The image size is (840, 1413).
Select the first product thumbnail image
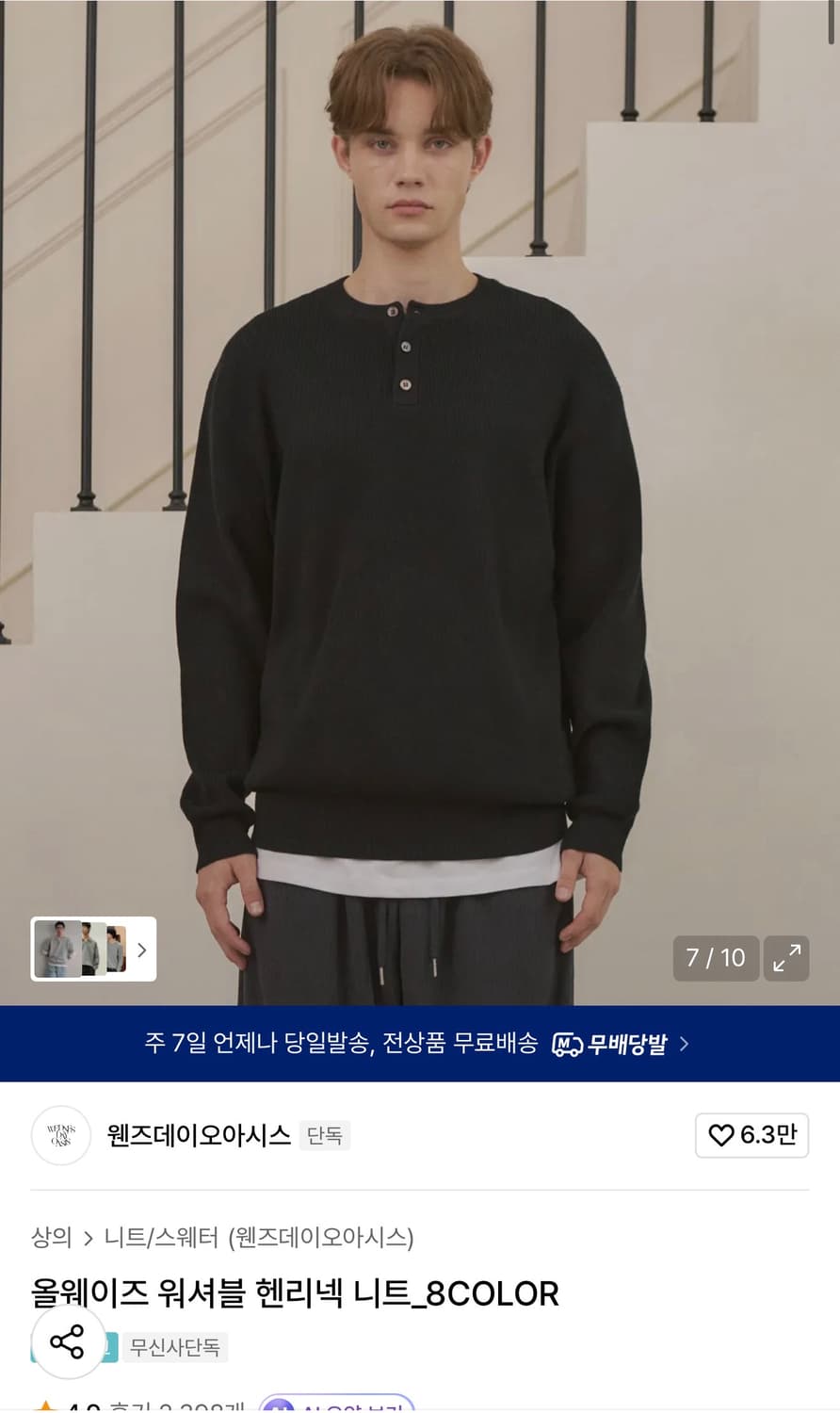point(58,950)
